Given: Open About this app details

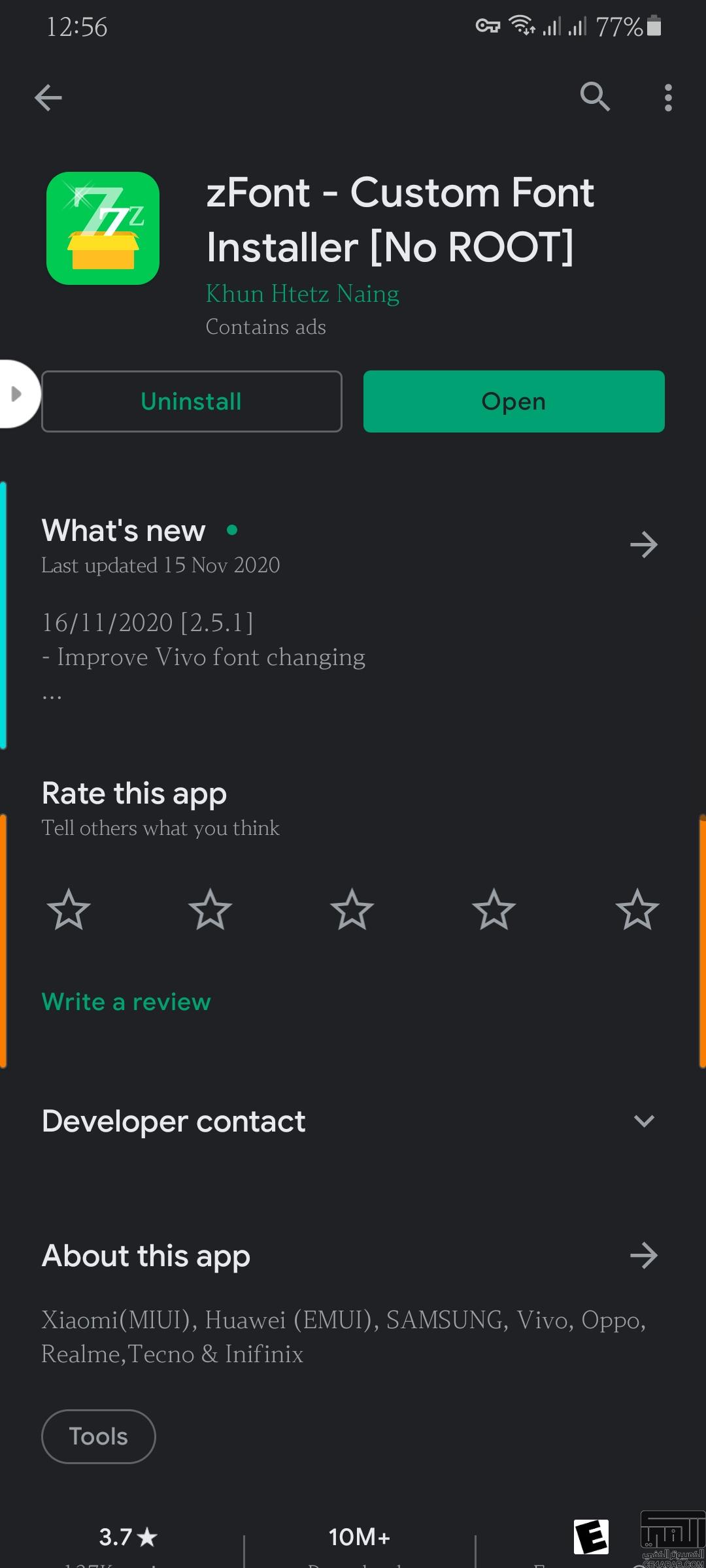Looking at the screenshot, I should point(644,1255).
